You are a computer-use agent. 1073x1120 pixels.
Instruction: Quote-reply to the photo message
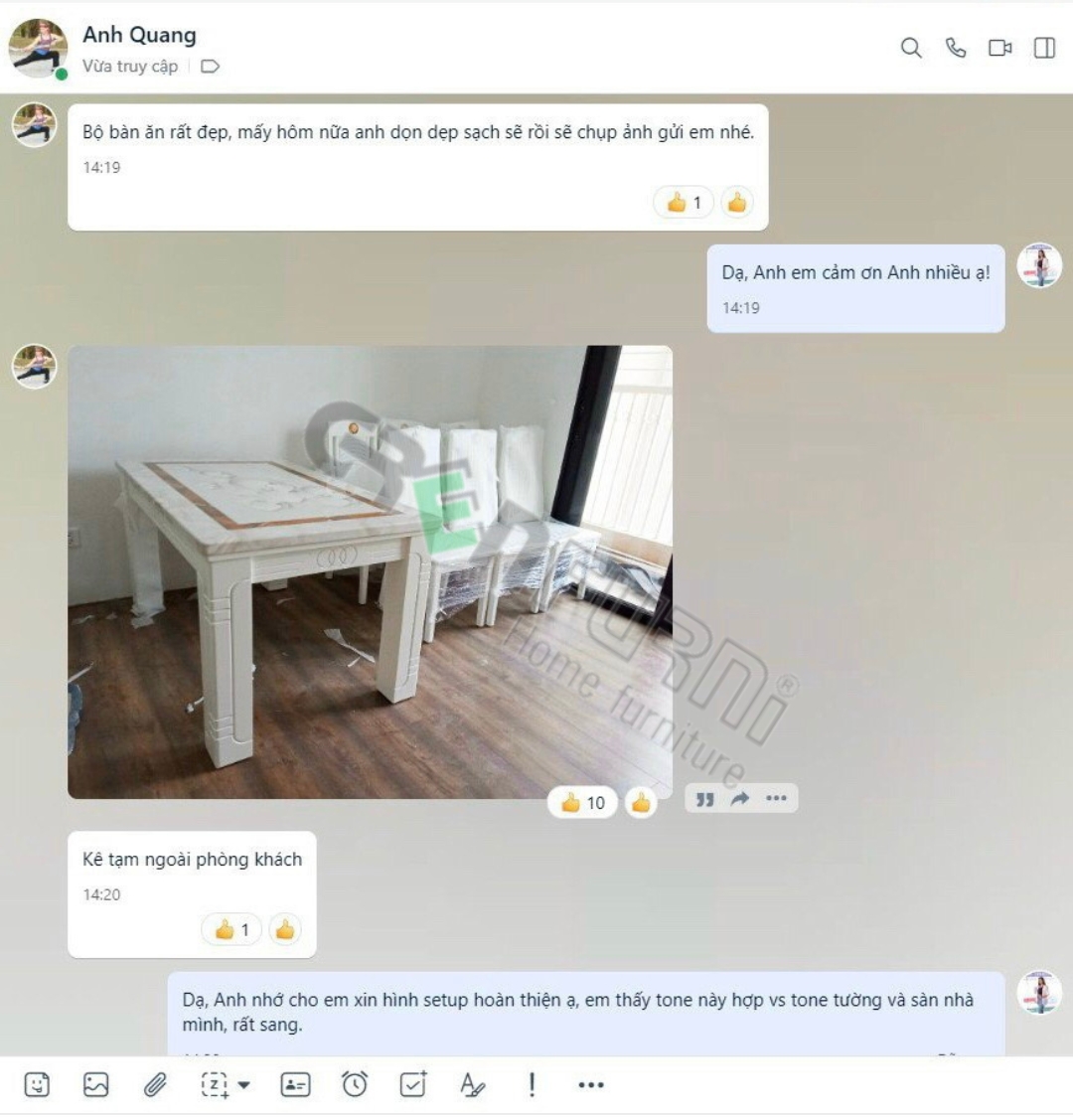pos(704,799)
